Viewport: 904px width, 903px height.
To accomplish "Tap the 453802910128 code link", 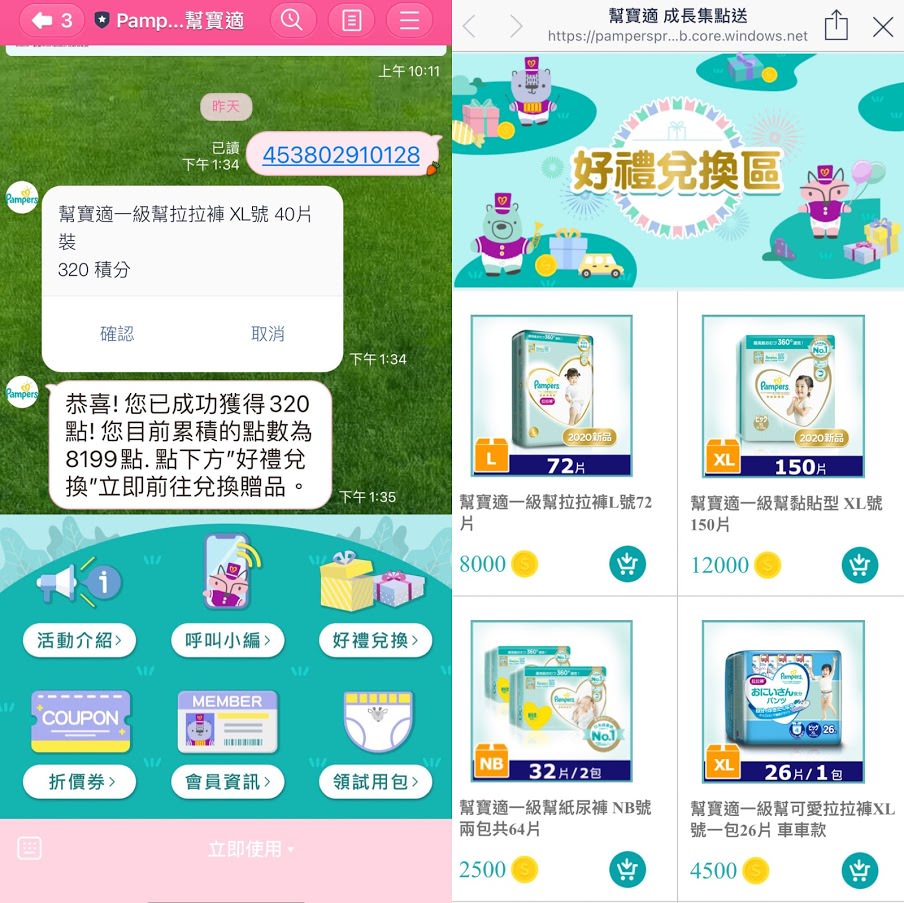I will 341,155.
